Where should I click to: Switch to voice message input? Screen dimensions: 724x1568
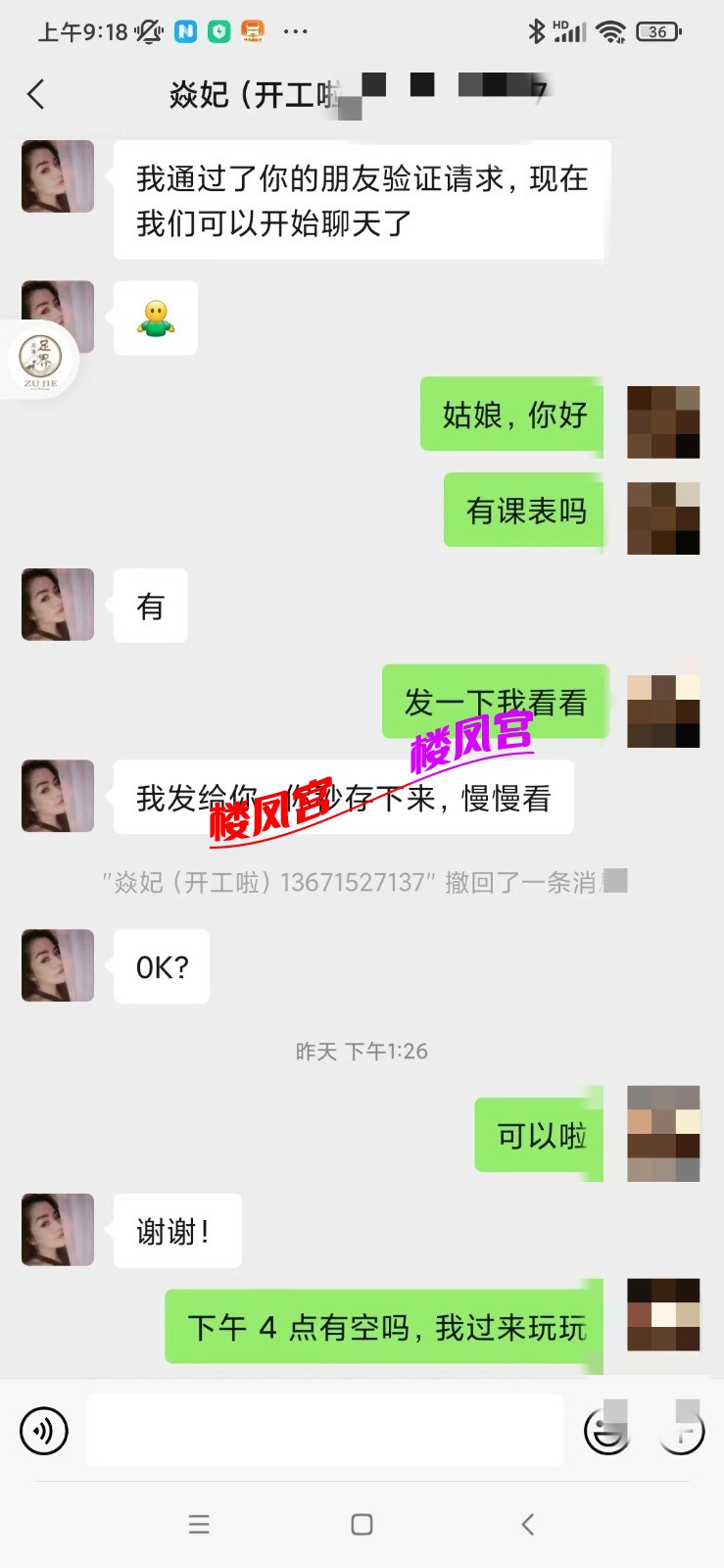tap(44, 1431)
